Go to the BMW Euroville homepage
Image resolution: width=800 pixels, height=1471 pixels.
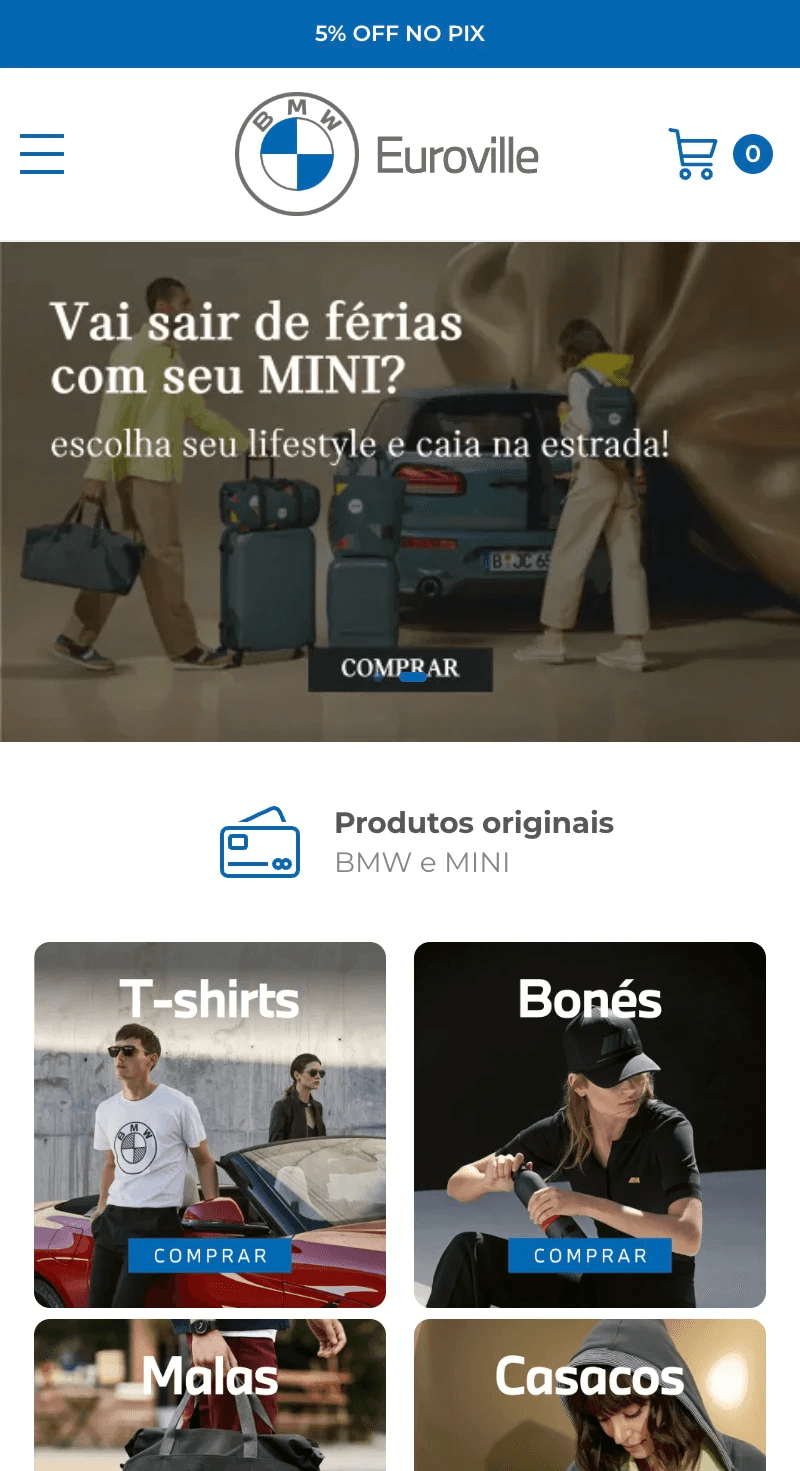tap(387, 154)
